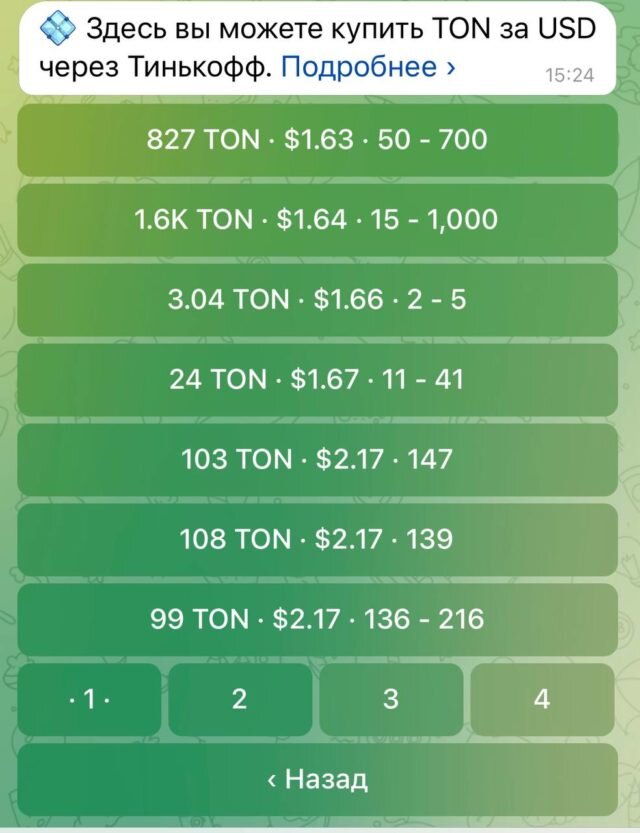Jump to page 3 of offers
Image resolution: width=640 pixels, height=833 pixels.
pyautogui.click(x=391, y=699)
